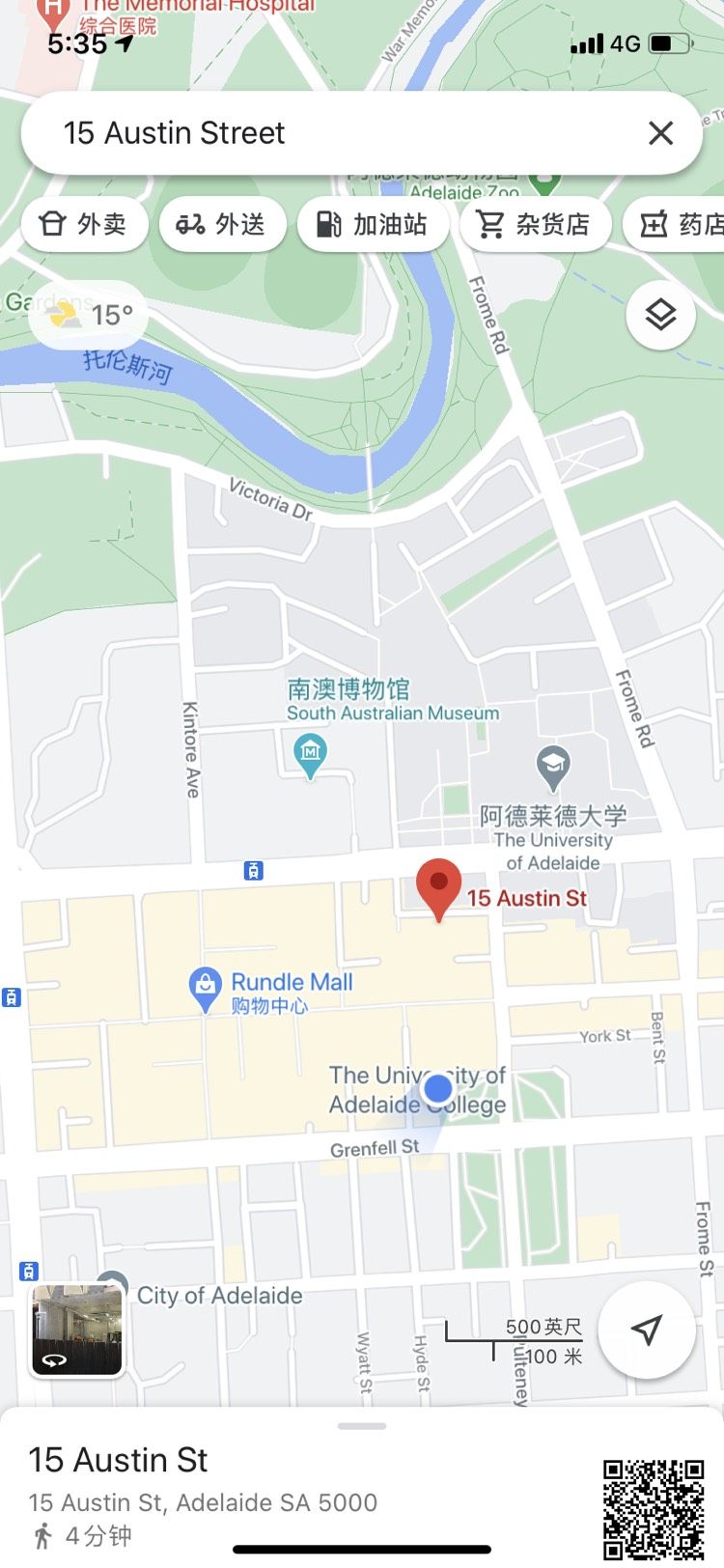Select the 加油站 gas station chip
This screenshot has width=724, height=1568.
coord(373,224)
